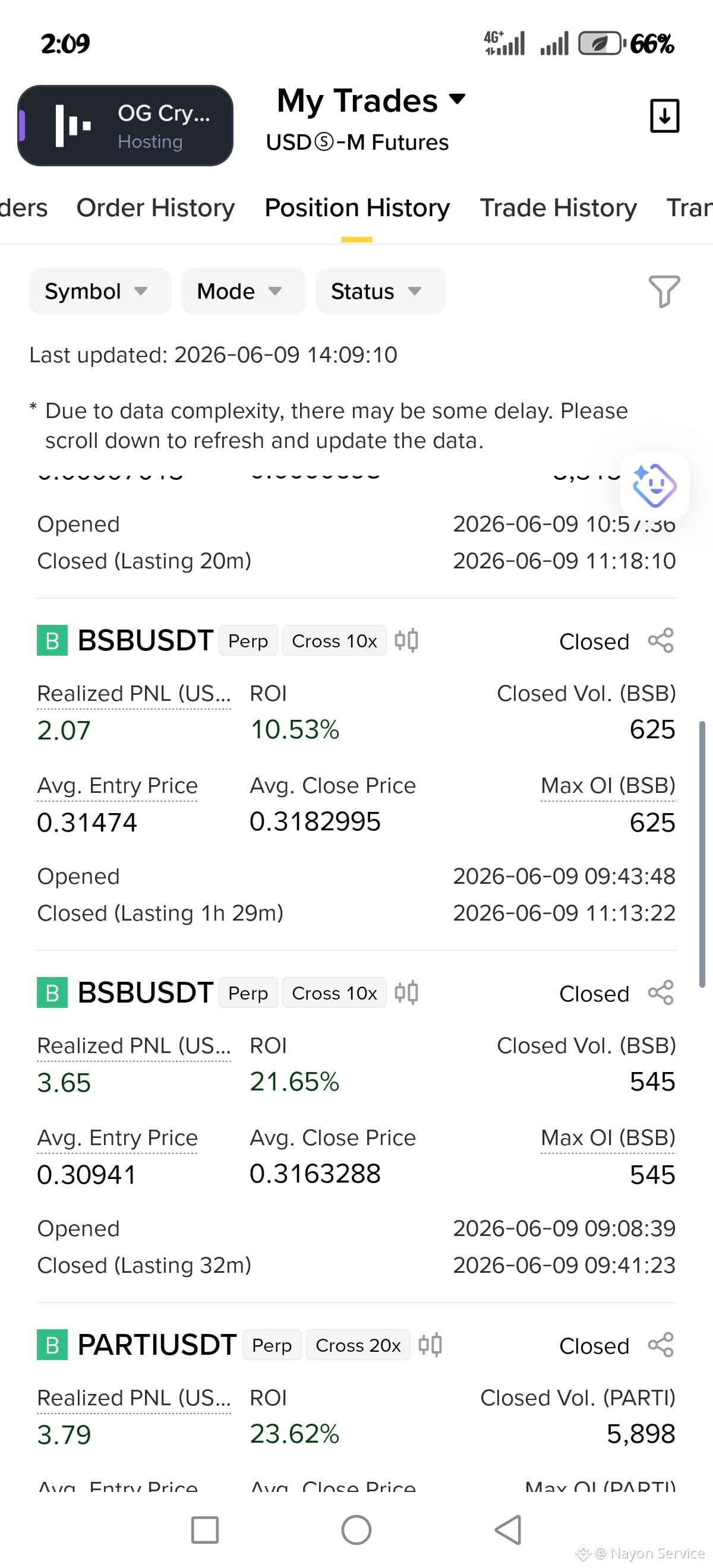Open the floating AI assistant button
Image resolution: width=713 pixels, height=1568 pixels.
655,486
